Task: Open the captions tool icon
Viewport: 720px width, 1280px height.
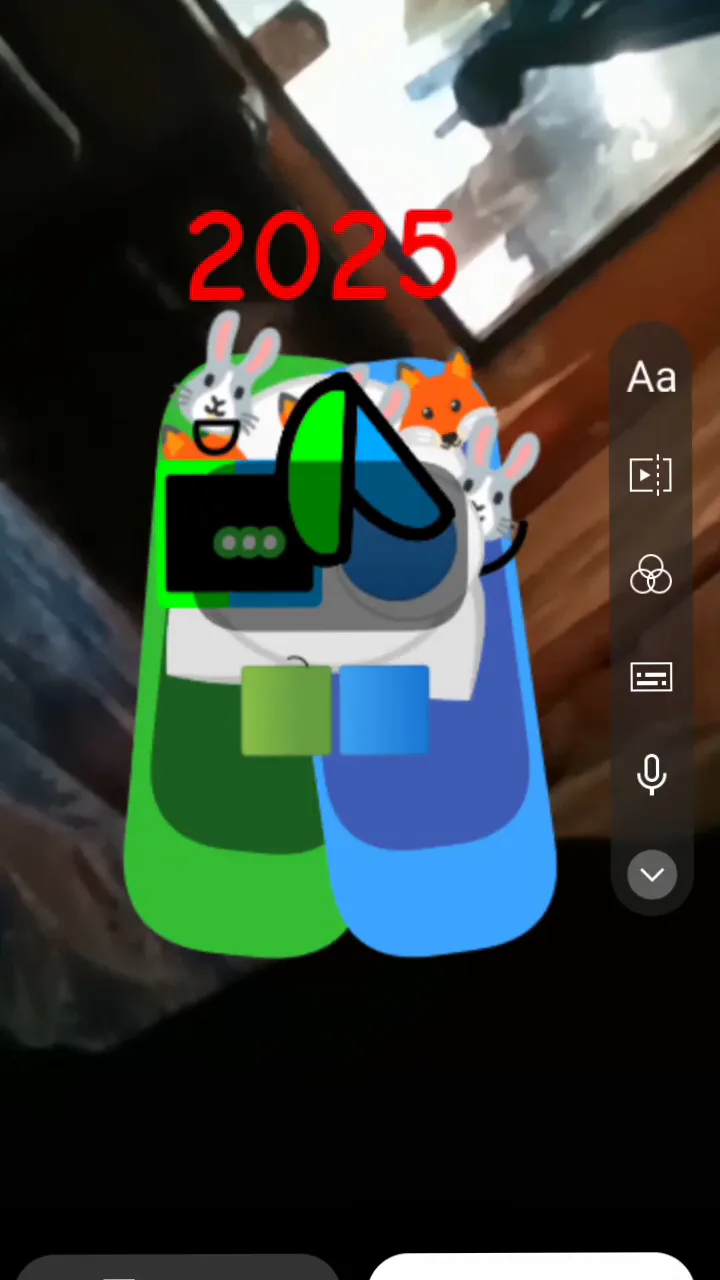Action: [x=651, y=677]
